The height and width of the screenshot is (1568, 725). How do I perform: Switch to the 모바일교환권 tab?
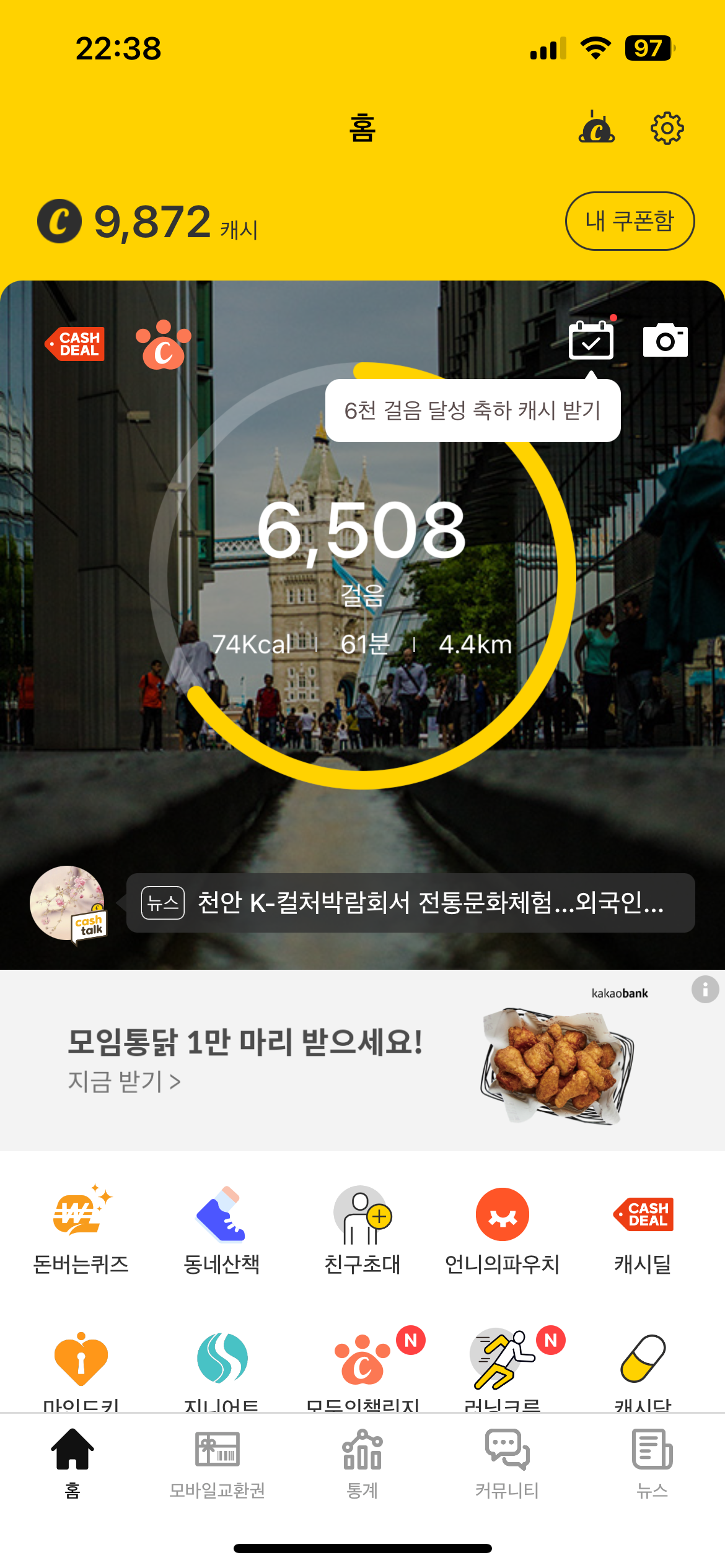(217, 1464)
